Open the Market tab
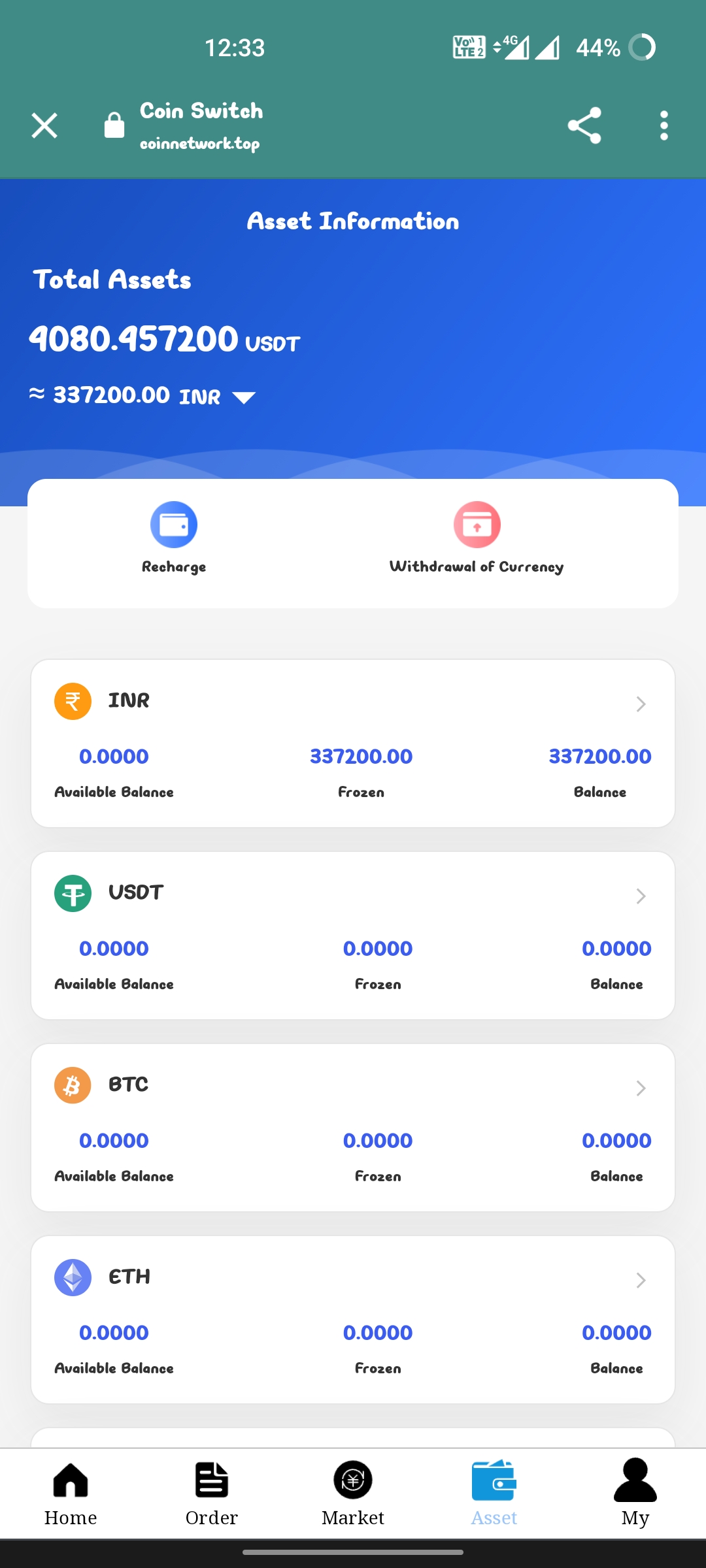The height and width of the screenshot is (1568, 706). pos(353,1494)
